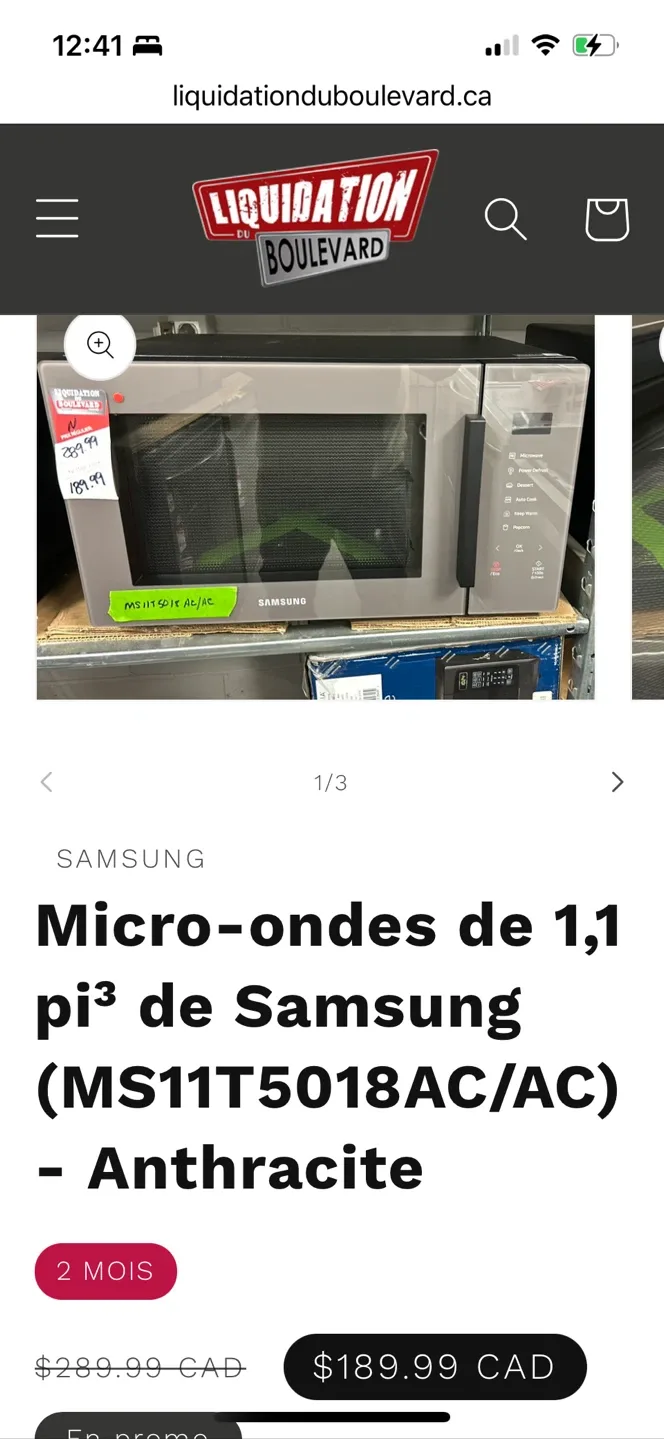Go to the next product image
Image resolution: width=664 pixels, height=1440 pixels.
click(x=617, y=782)
